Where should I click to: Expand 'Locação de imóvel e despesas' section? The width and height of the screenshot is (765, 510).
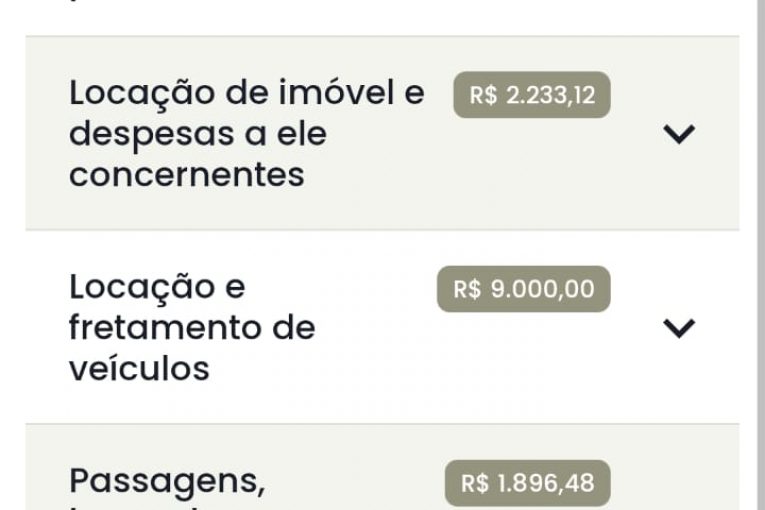(x=679, y=134)
